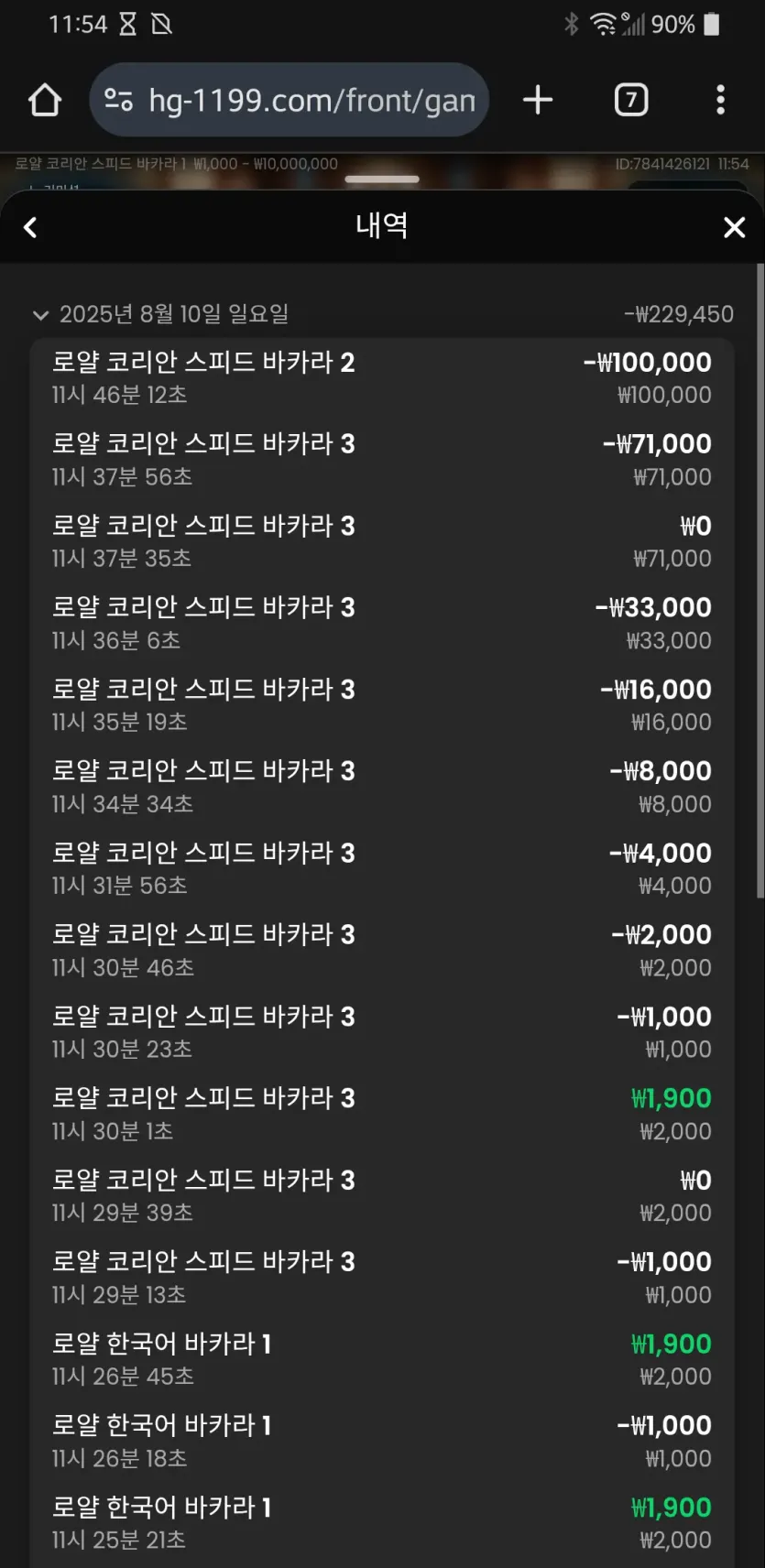Open the ₩1,900 win at 11시 30분 1초

tap(381, 1114)
